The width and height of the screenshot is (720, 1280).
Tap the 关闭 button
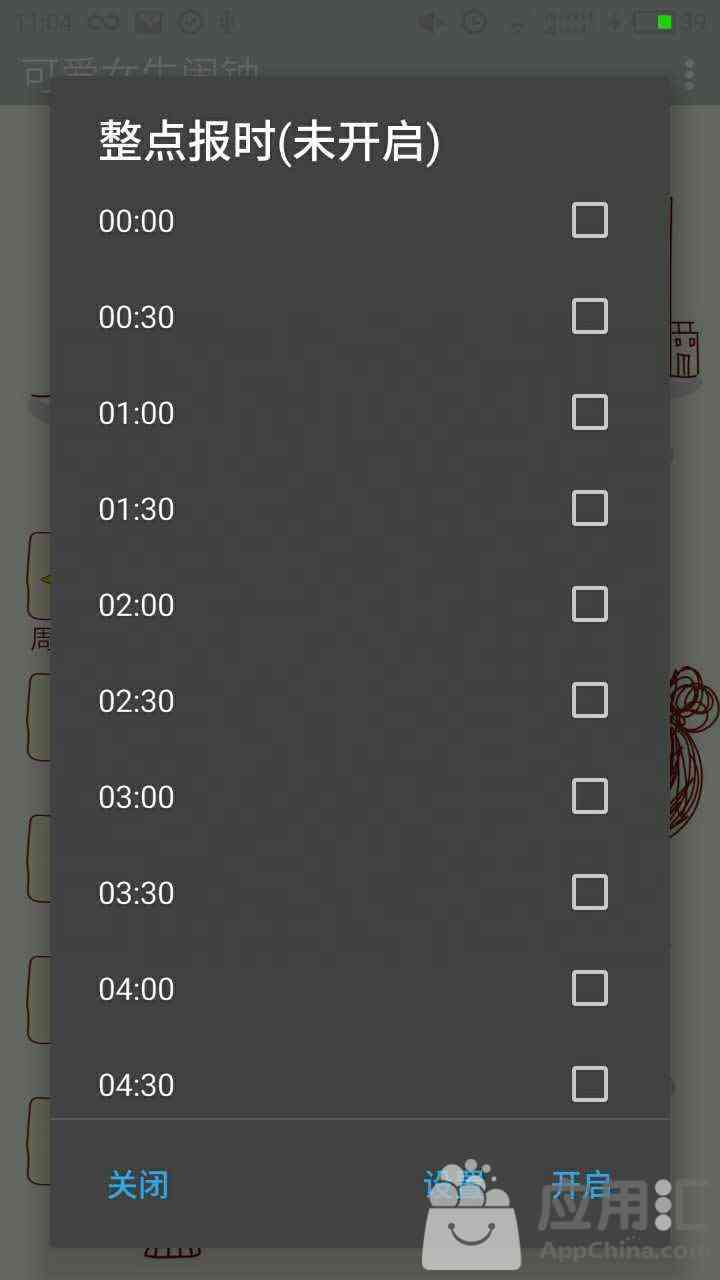click(138, 1185)
